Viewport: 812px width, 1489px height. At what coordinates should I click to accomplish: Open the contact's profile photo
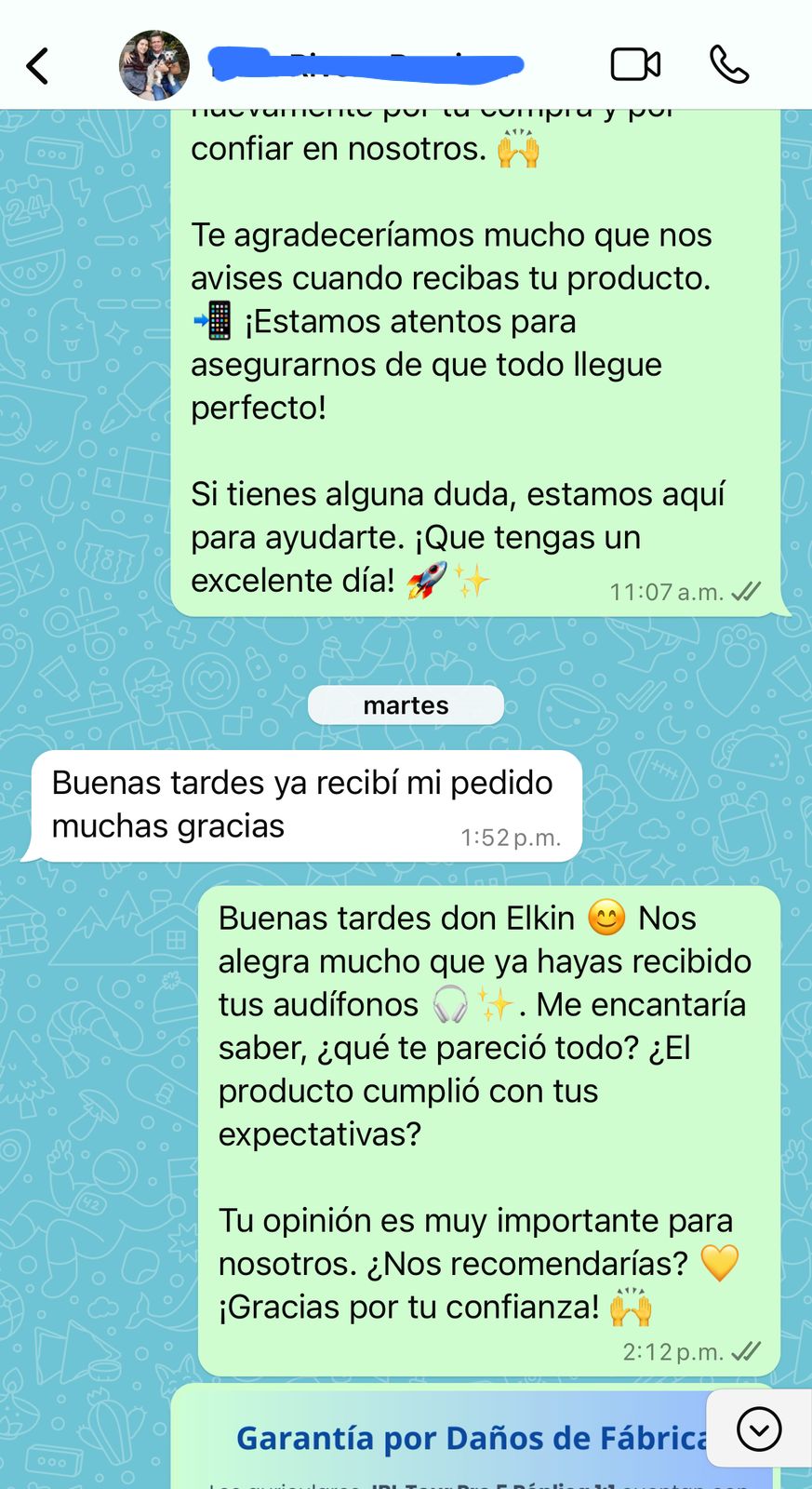click(x=154, y=65)
